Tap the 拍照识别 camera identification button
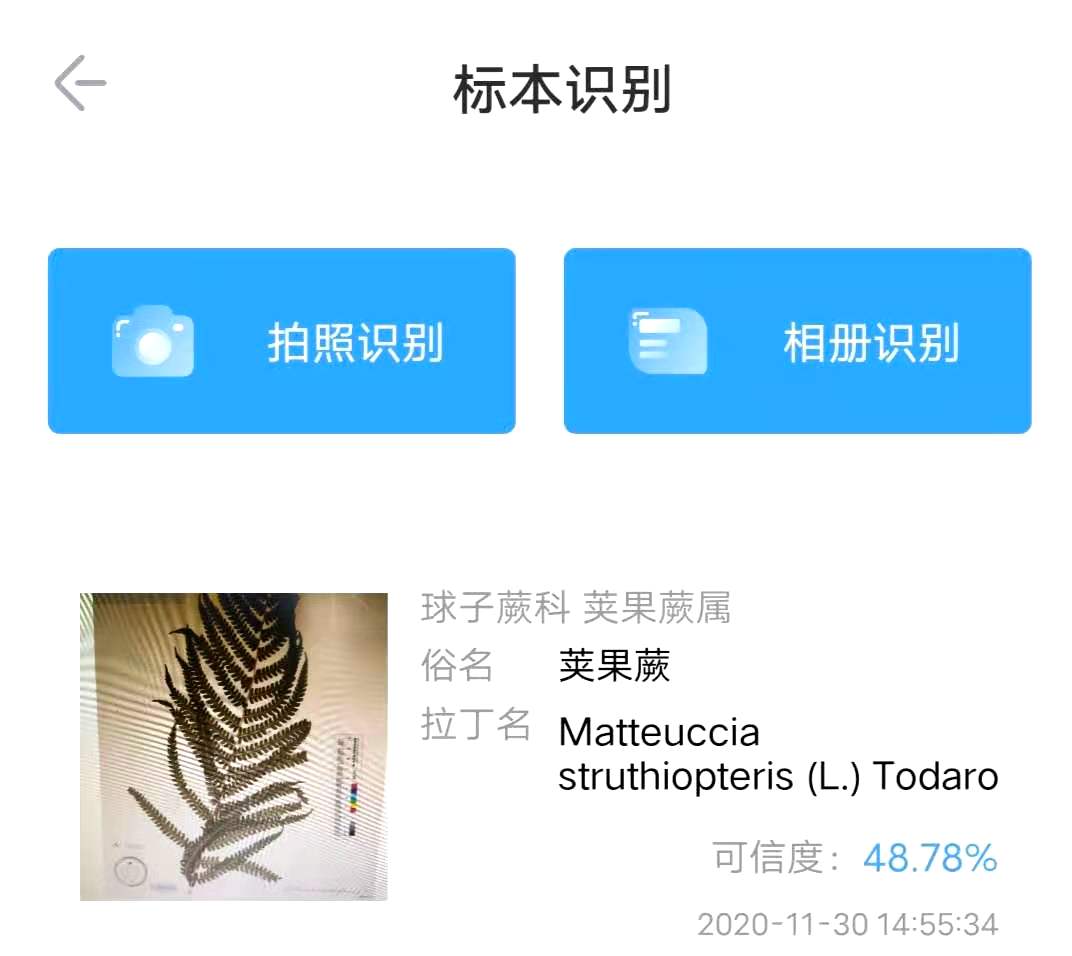Viewport: 1072px width, 956px height. tap(281, 341)
